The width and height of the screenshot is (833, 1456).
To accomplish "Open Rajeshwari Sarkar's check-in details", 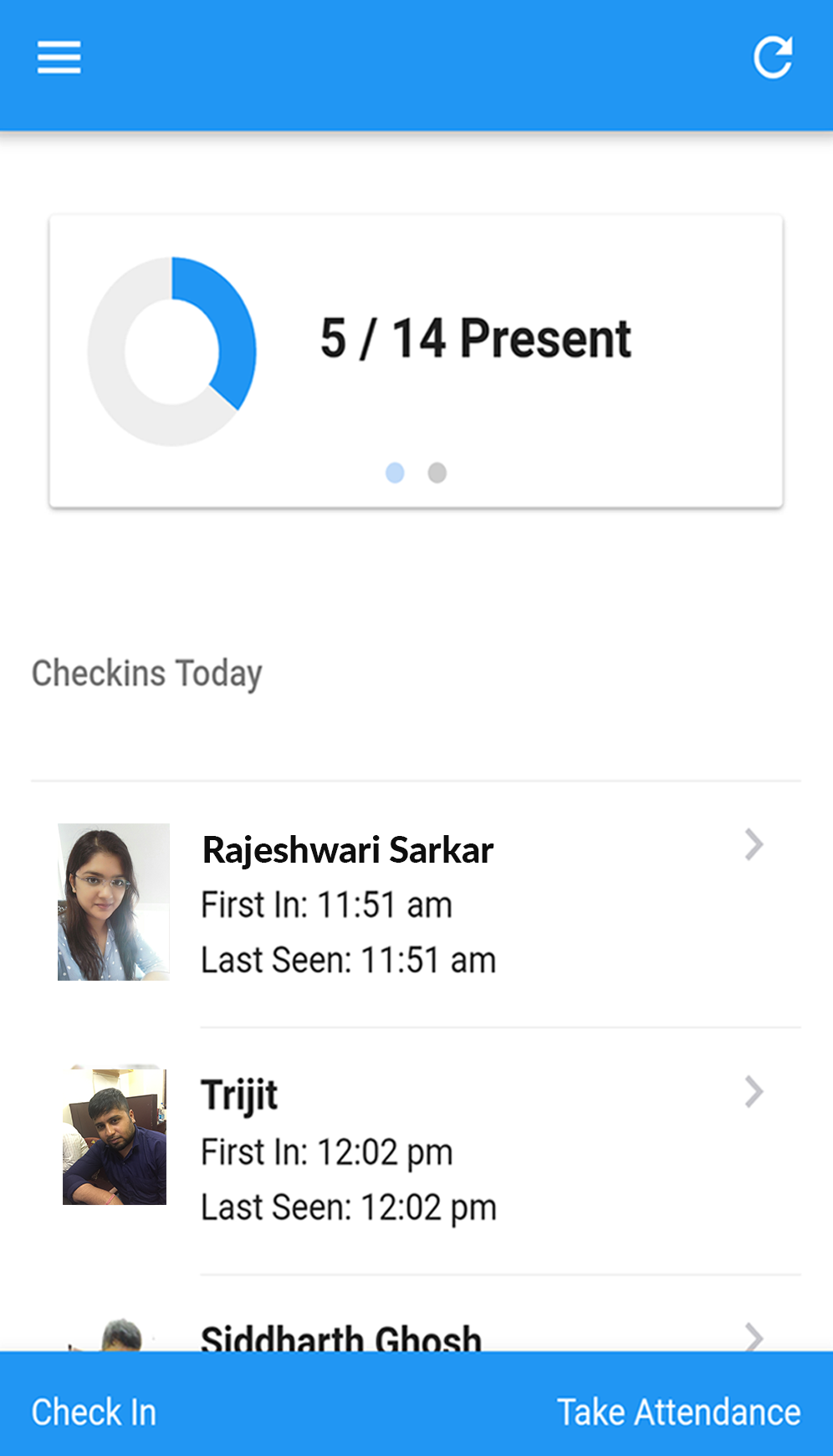I will (x=416, y=904).
